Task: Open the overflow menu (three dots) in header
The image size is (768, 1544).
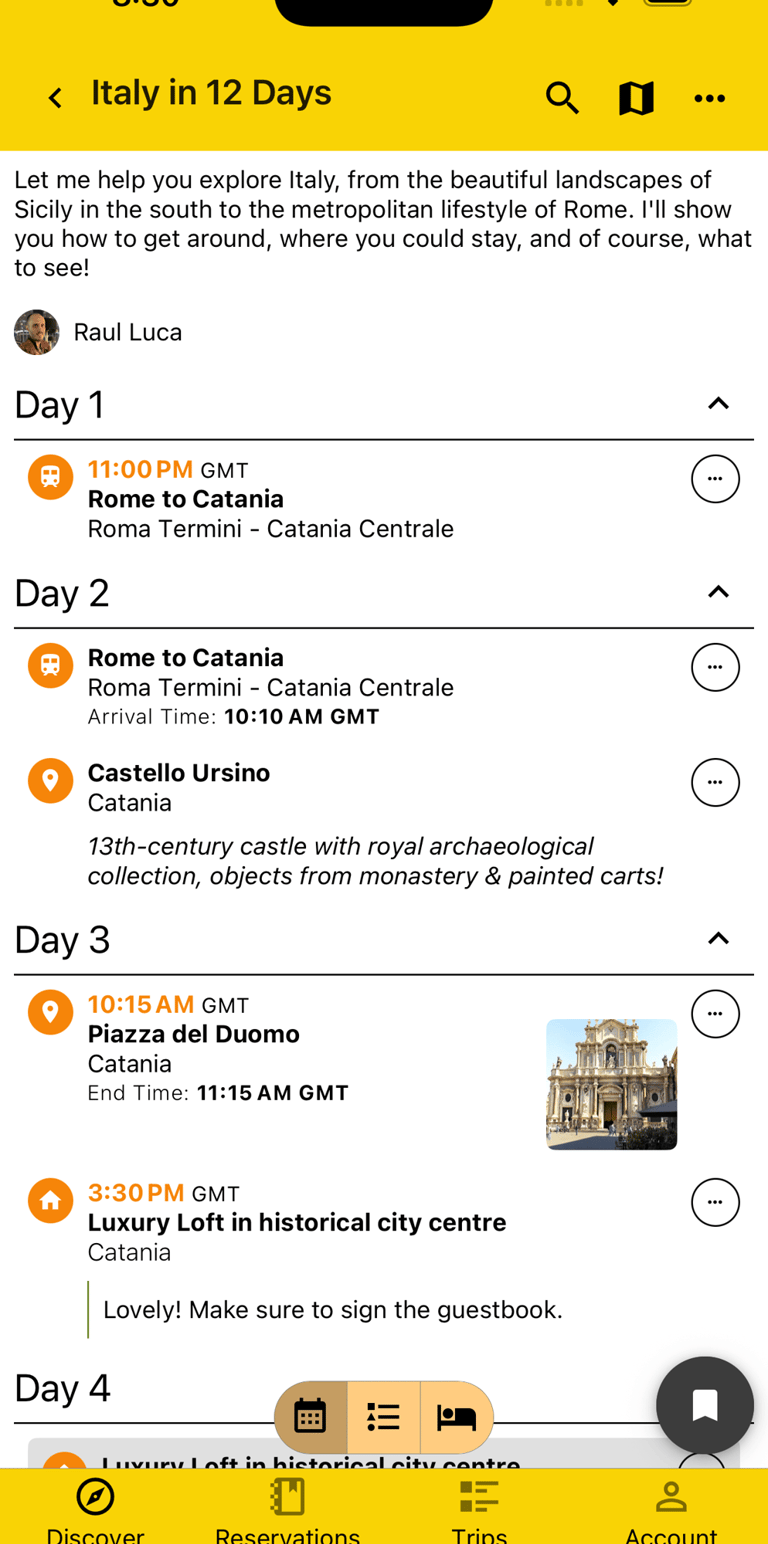Action: (710, 97)
